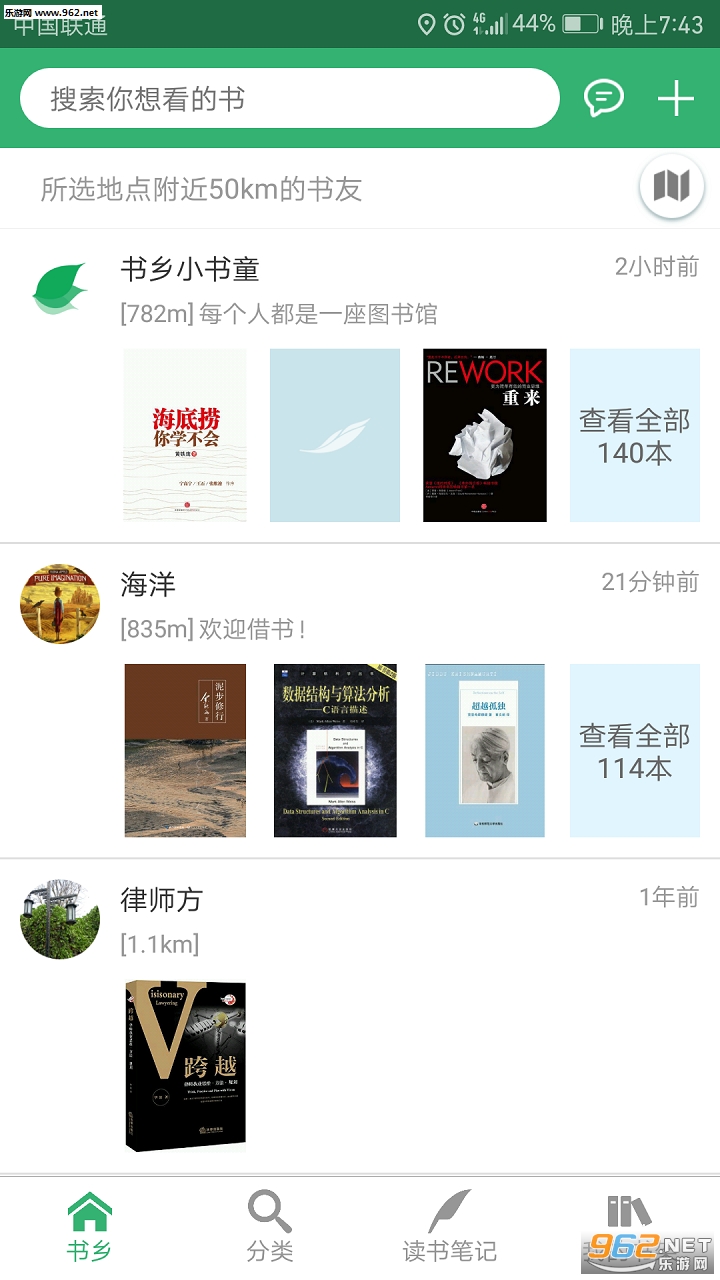Open the map view of nearby book friends
Screen dimensions: 720x1280
tap(672, 186)
